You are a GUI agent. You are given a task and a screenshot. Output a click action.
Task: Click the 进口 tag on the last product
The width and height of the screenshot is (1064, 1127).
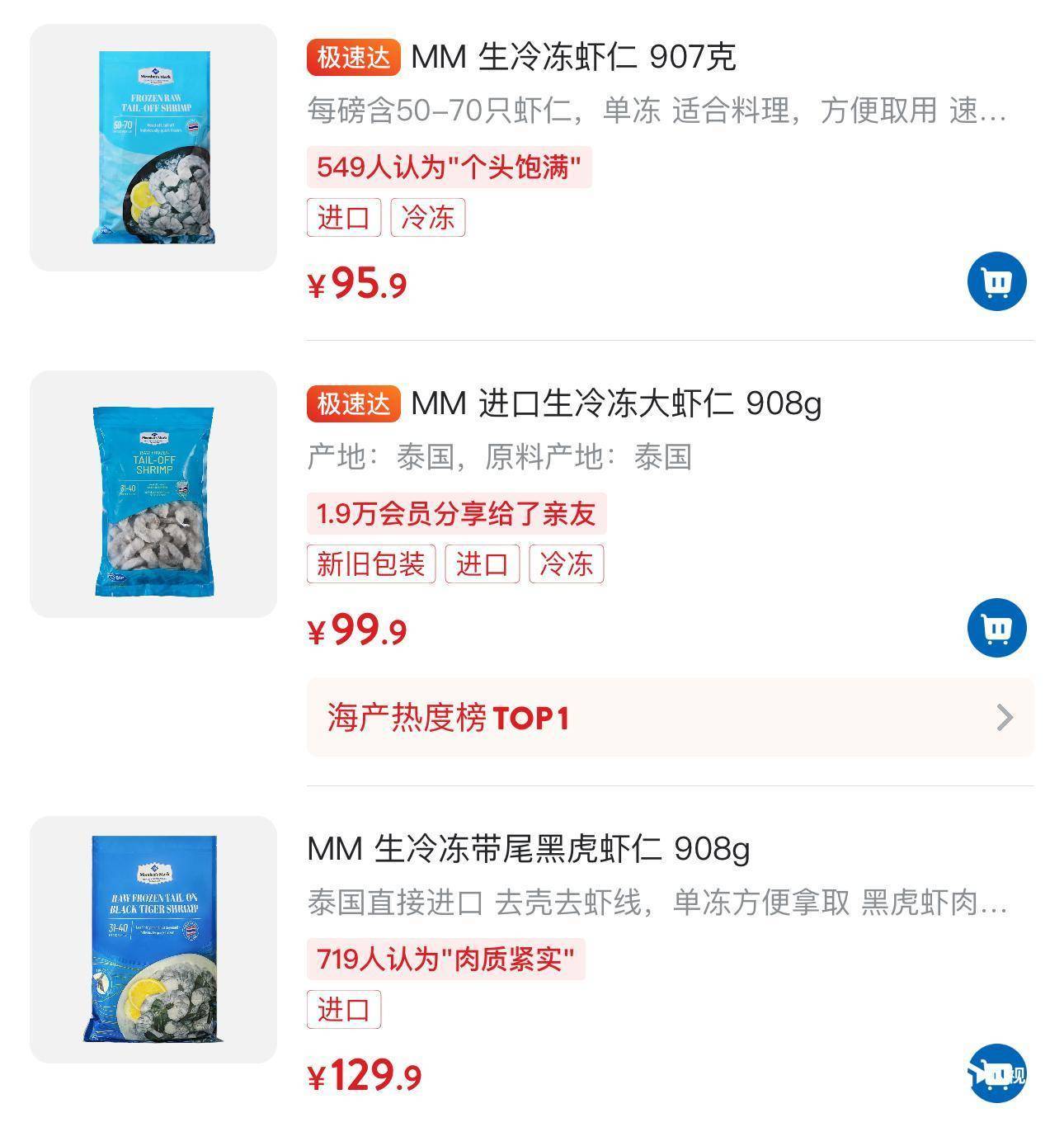tap(342, 1008)
